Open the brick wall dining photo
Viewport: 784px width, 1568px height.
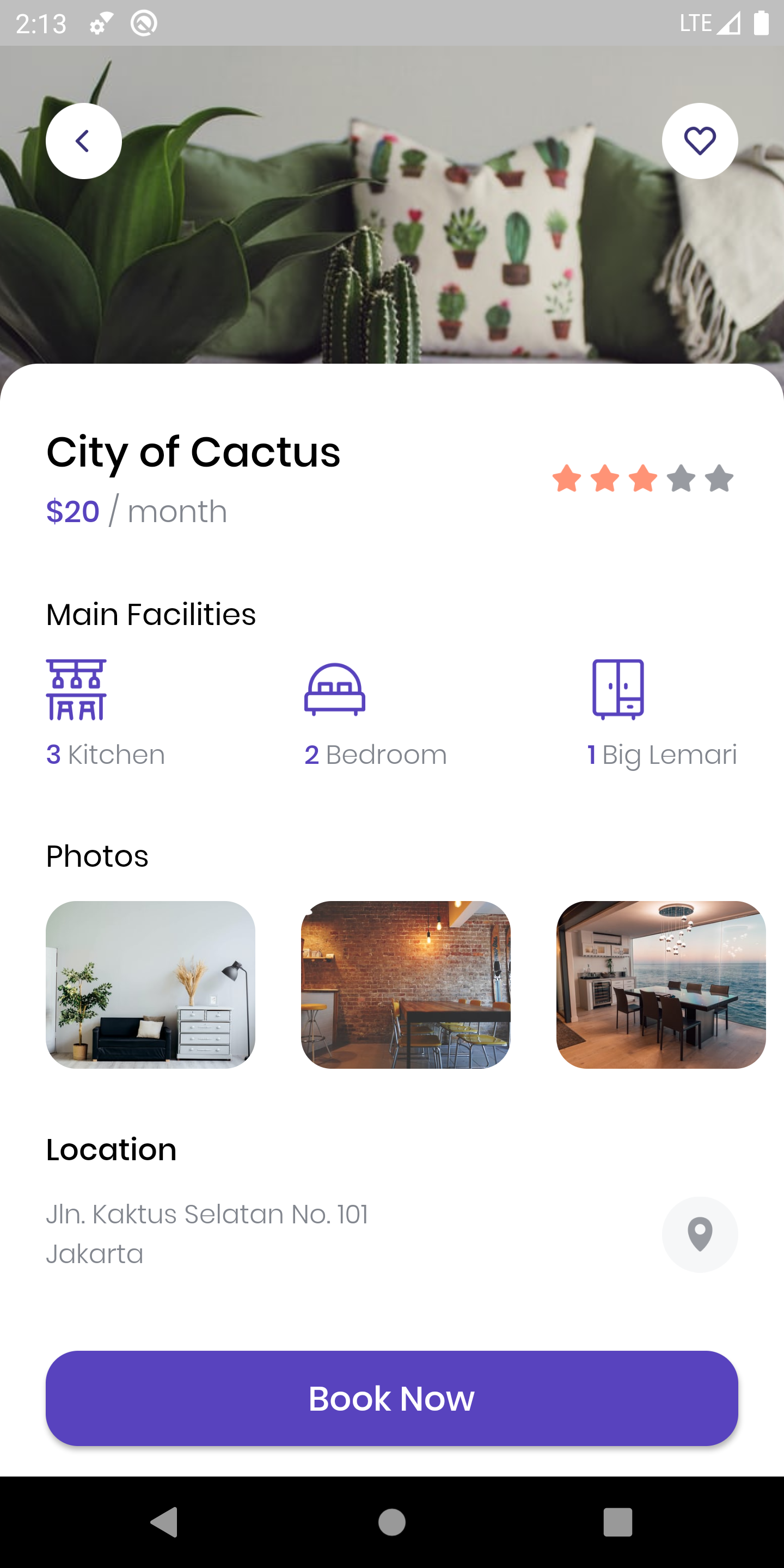406,984
